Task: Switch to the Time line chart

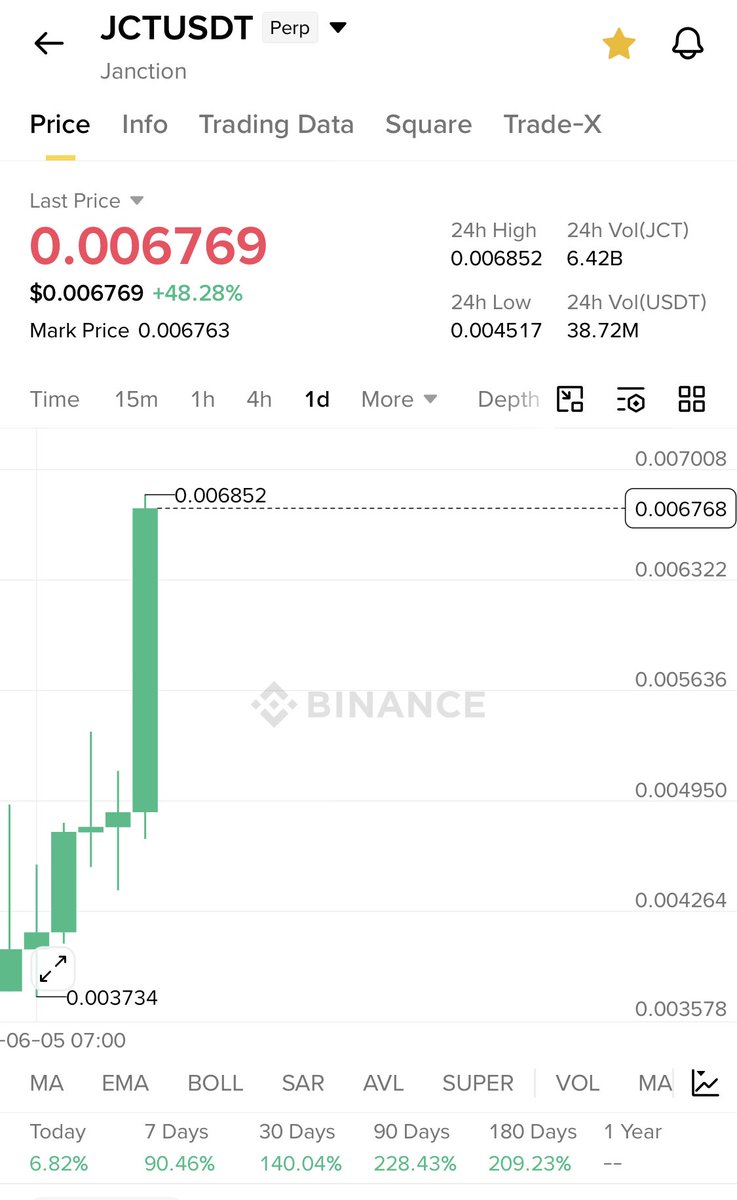Action: pos(54,399)
